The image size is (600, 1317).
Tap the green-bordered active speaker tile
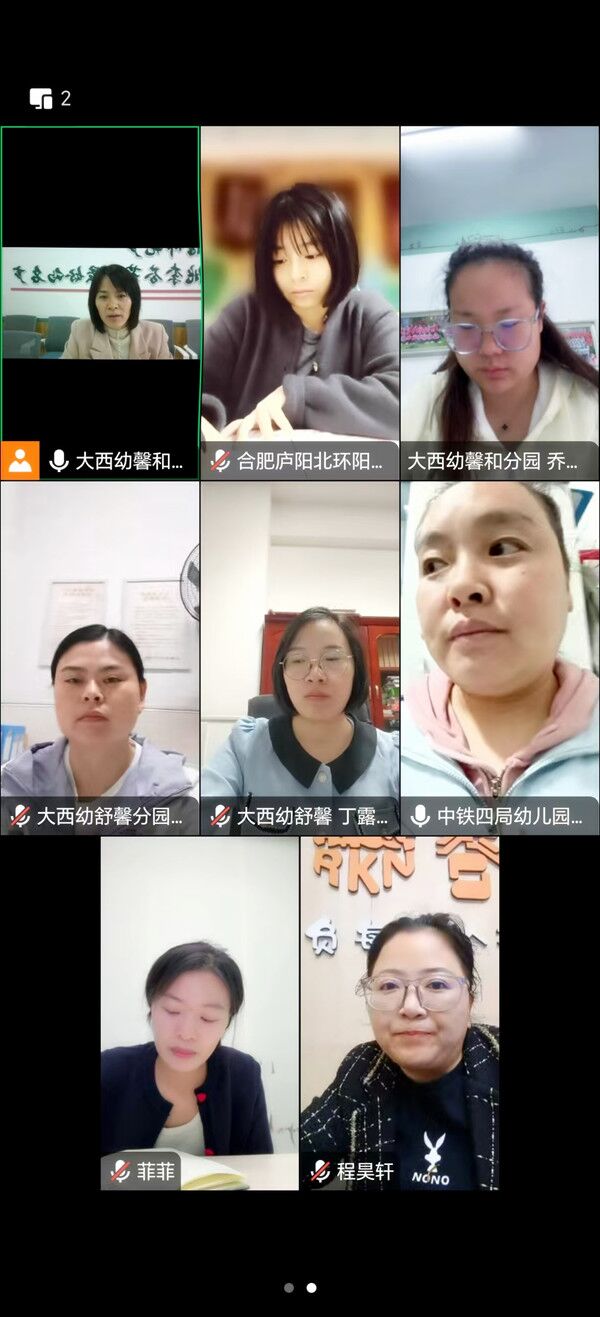(x=100, y=300)
